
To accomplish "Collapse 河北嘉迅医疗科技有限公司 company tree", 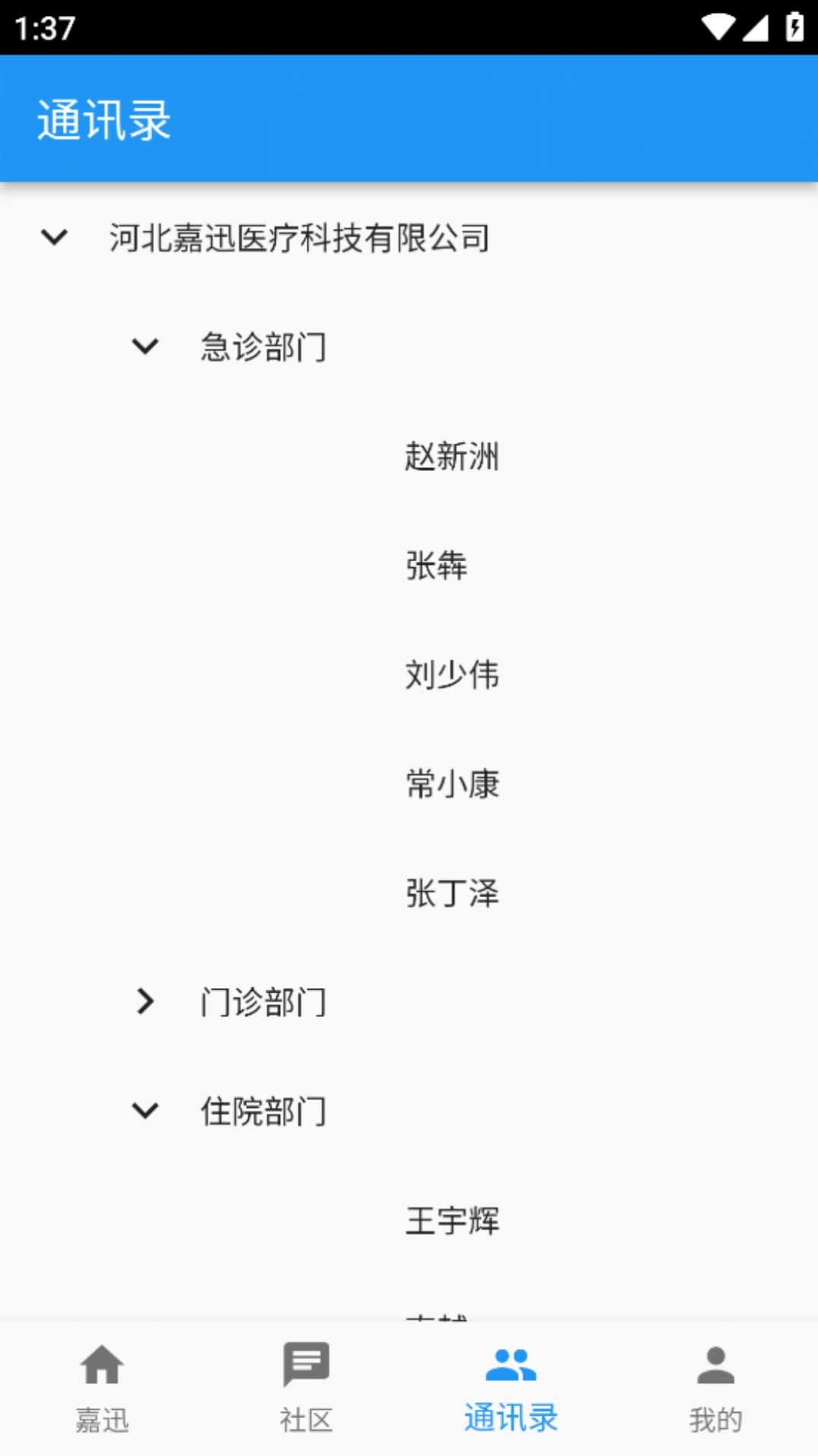I will pyautogui.click(x=54, y=238).
